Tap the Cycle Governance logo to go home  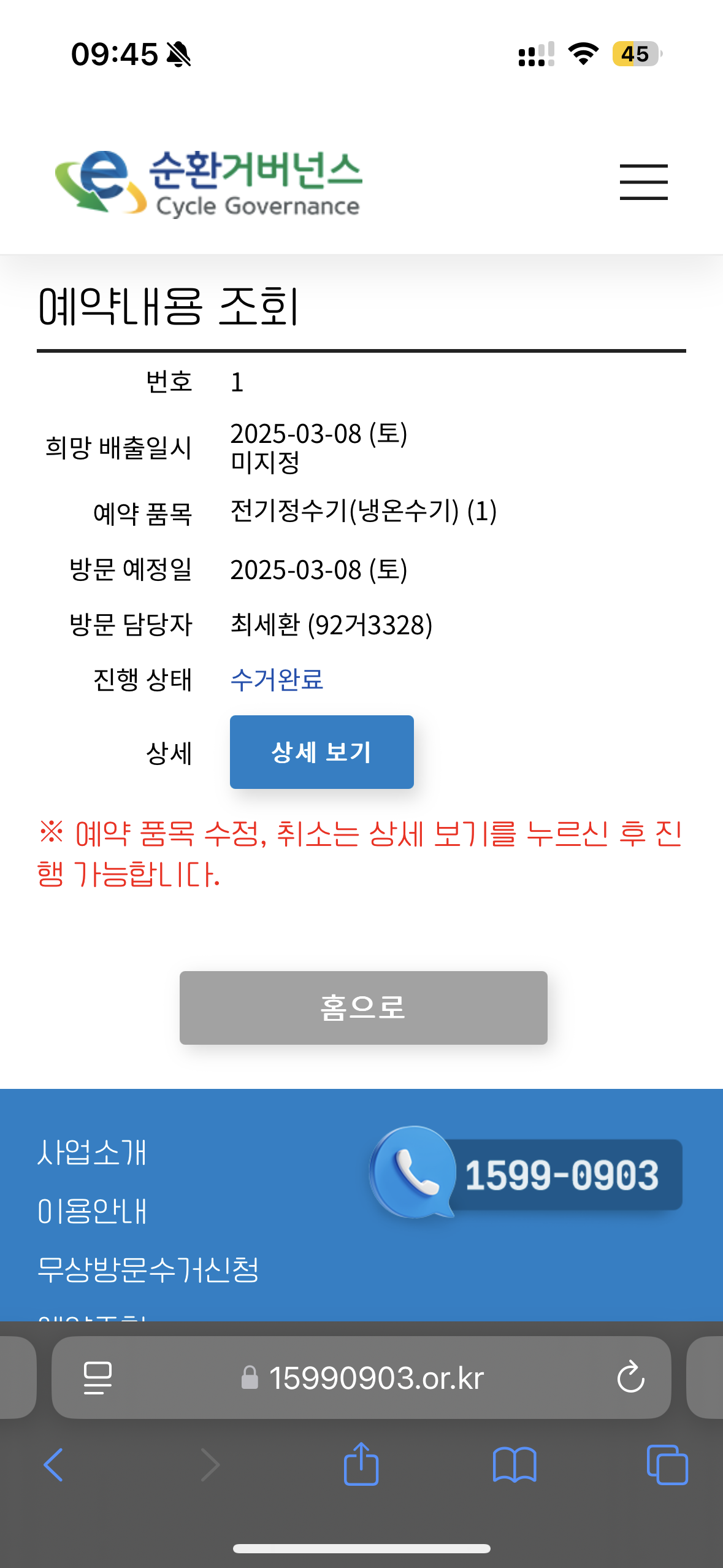point(208,183)
